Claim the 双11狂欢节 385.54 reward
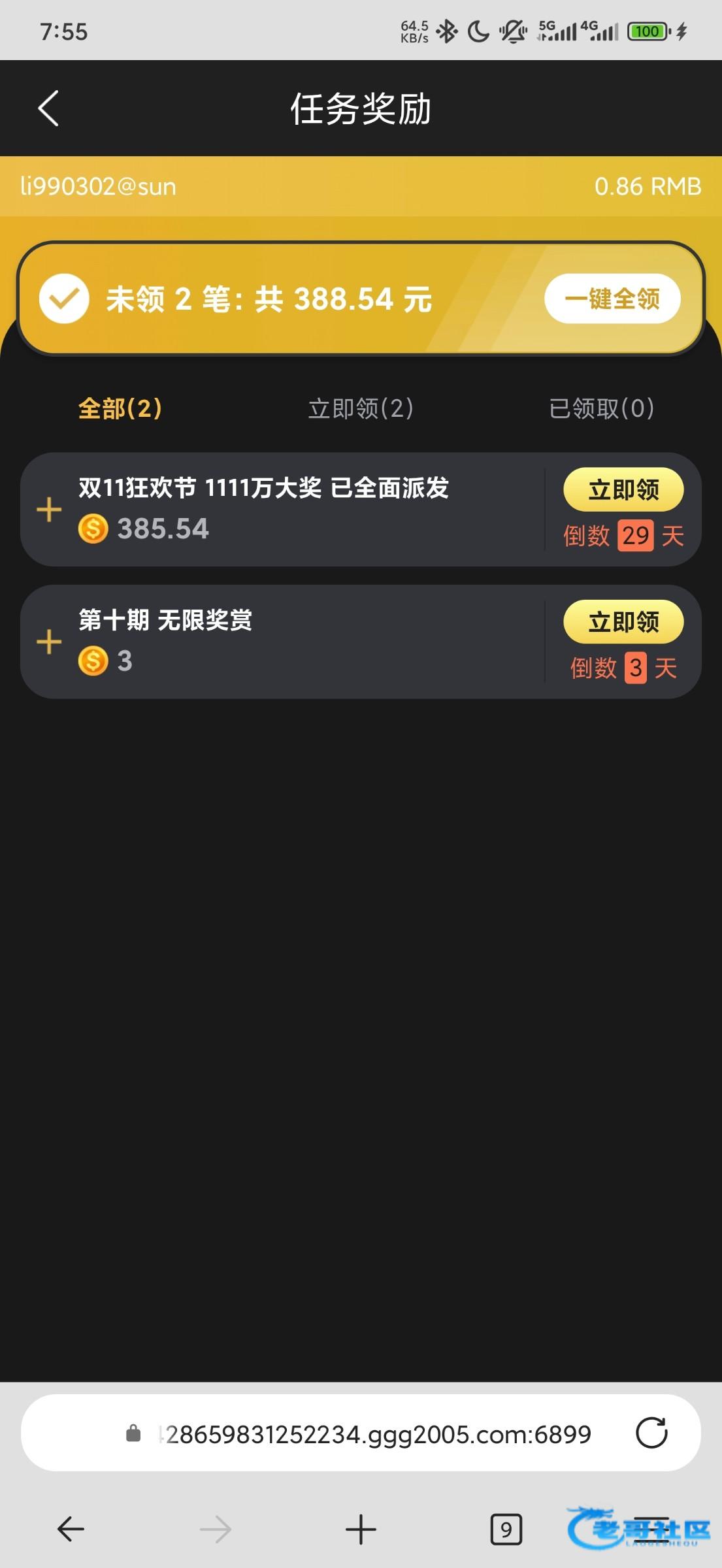 pyautogui.click(x=623, y=490)
